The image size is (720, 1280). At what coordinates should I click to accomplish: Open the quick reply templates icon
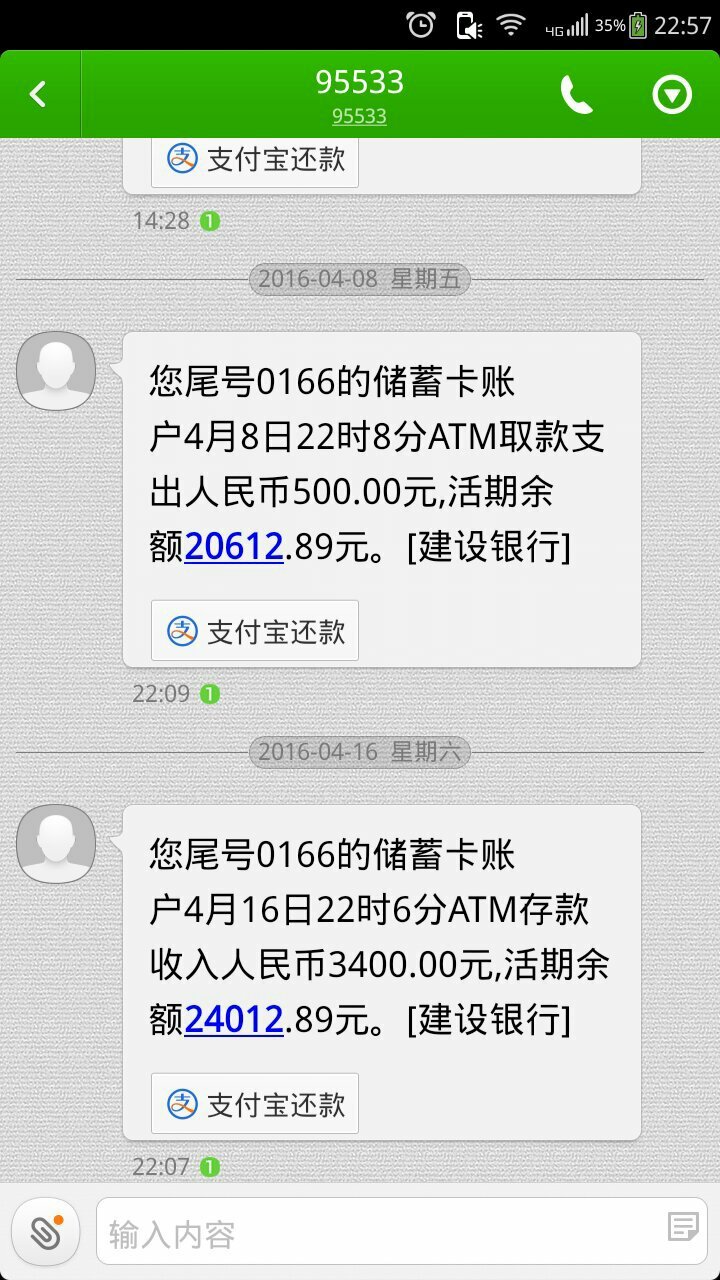click(683, 1227)
